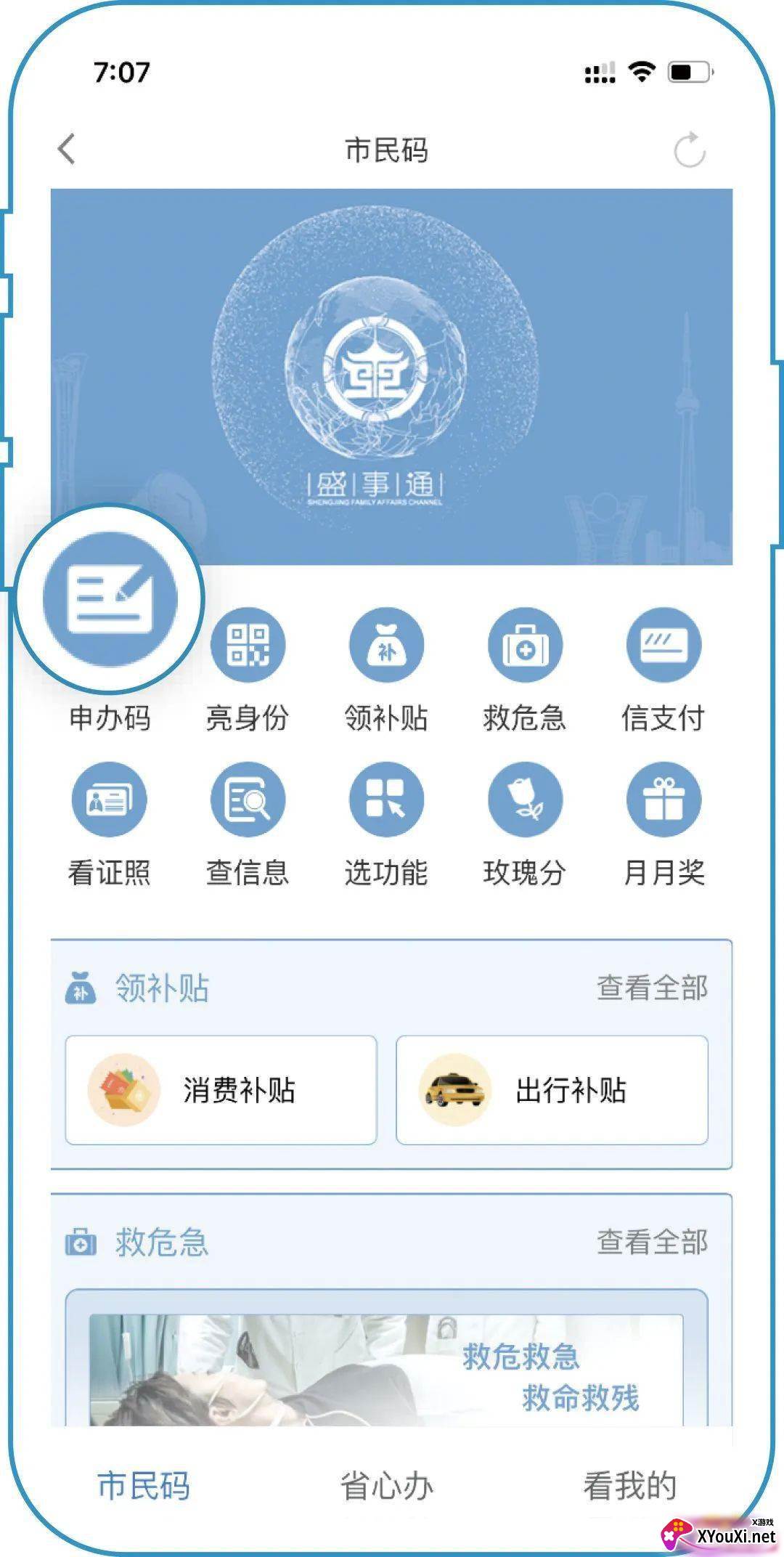Open 查信息 lookup
784x1557 pixels.
(248, 800)
